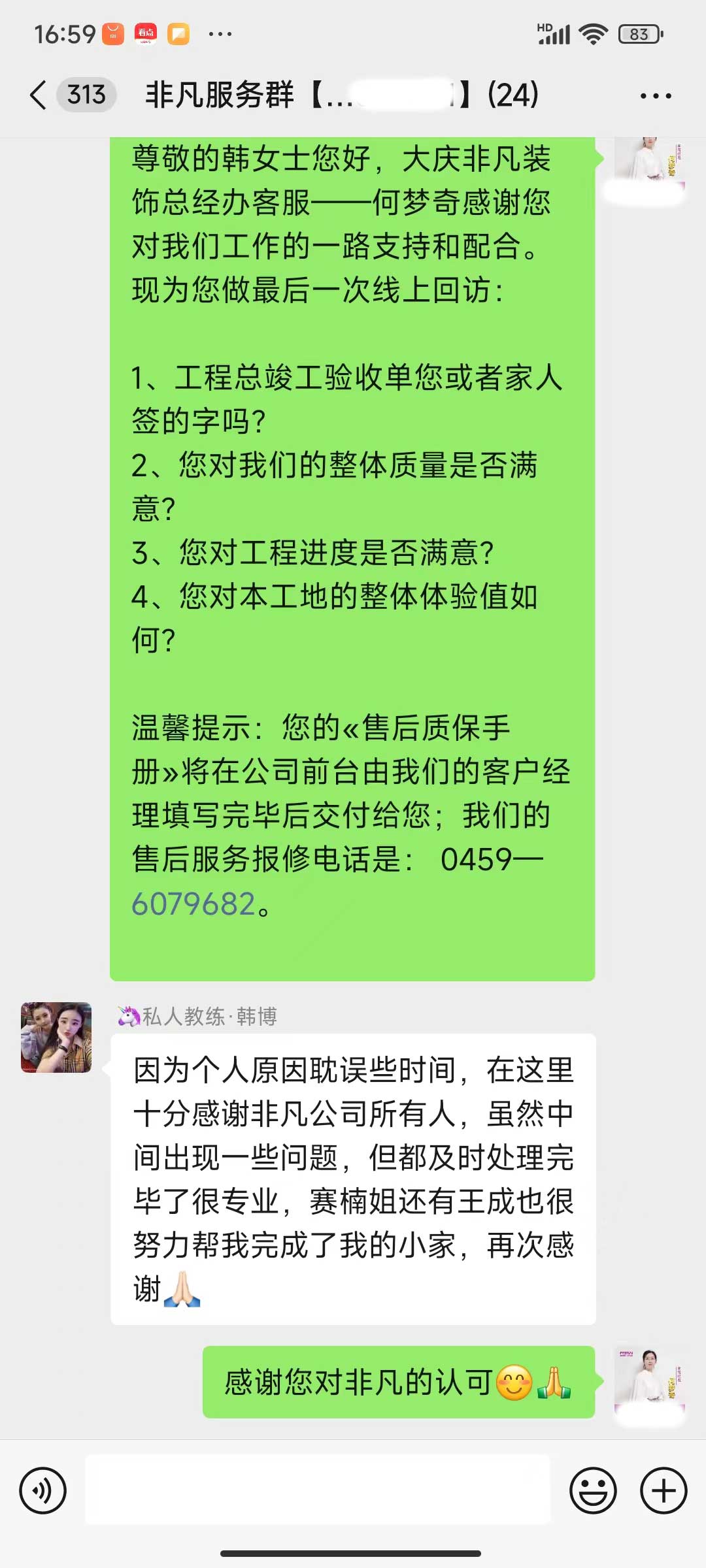Viewport: 706px width, 1568px height.
Task: Tap the message text field
Action: 318,1491
